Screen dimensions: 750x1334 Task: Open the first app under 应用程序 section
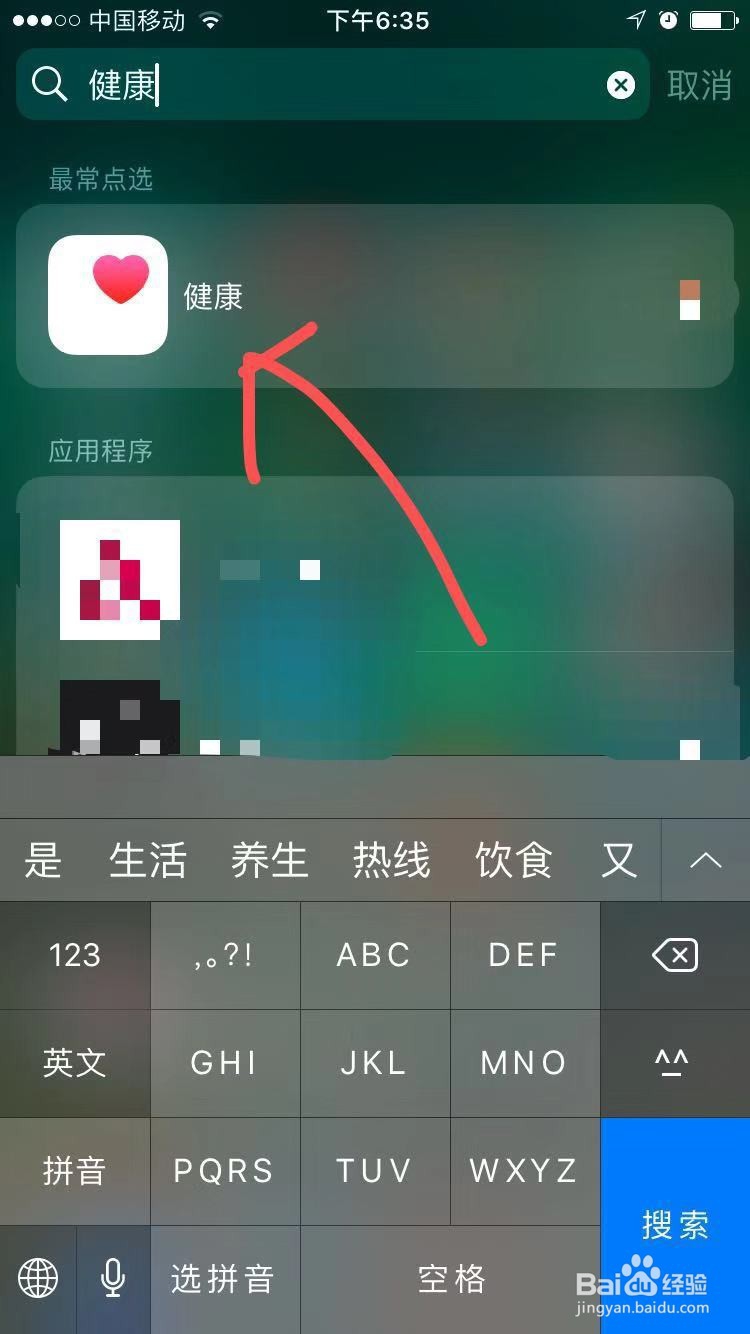point(120,578)
